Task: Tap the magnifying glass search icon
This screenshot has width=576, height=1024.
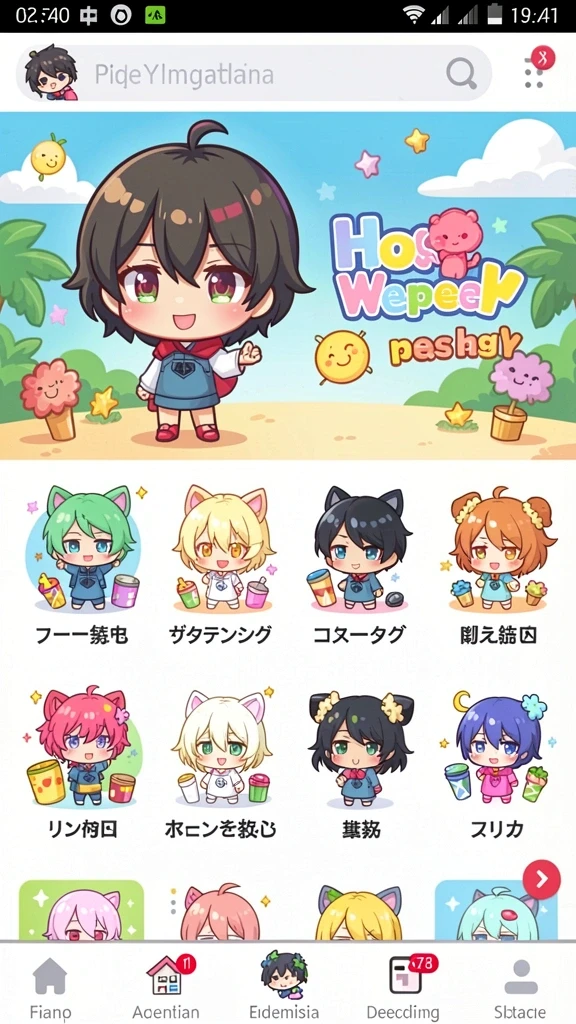Action: click(x=461, y=74)
